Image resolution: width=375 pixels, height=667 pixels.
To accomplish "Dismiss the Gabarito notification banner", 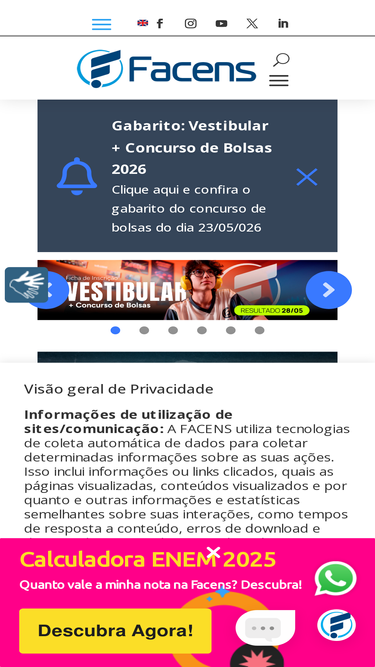I will (x=307, y=177).
